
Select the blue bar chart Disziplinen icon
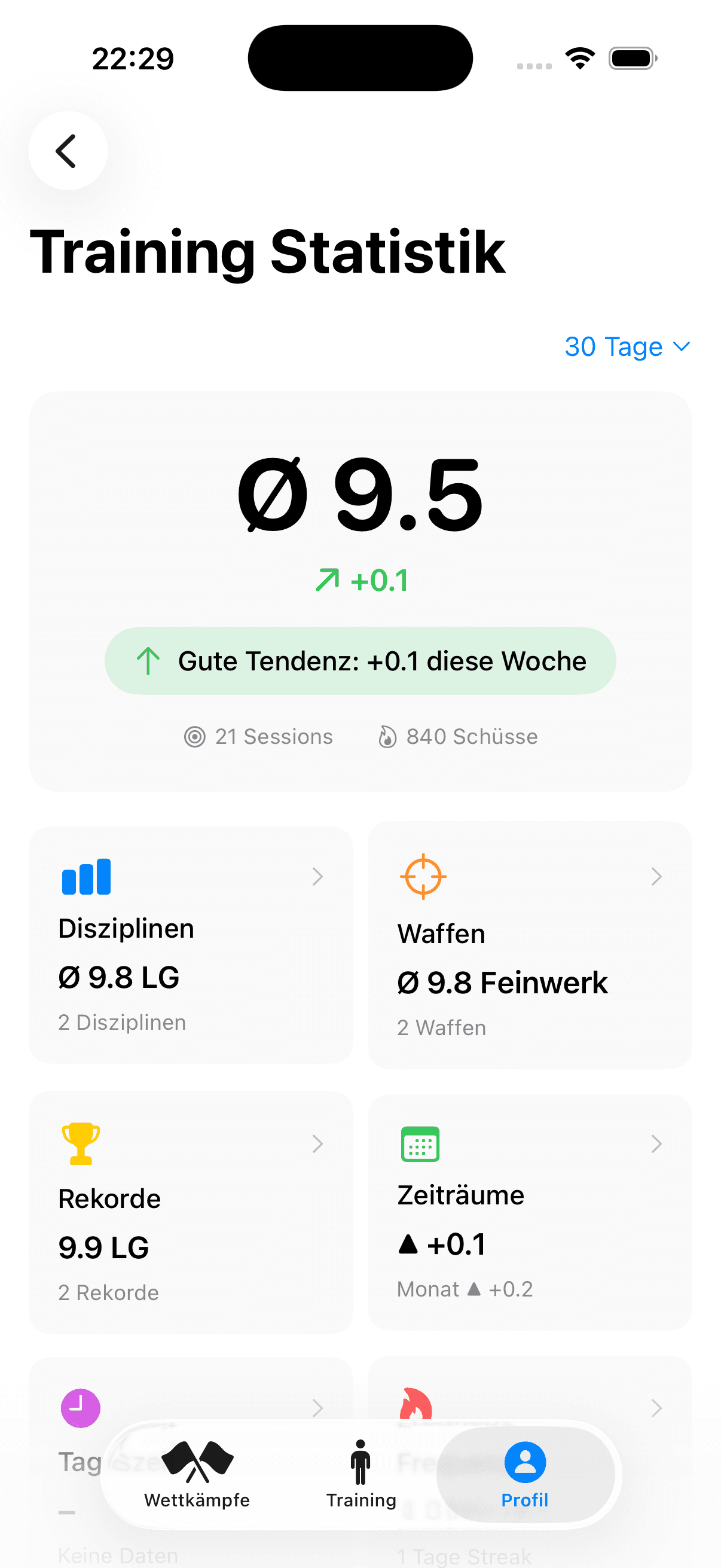[x=85, y=876]
